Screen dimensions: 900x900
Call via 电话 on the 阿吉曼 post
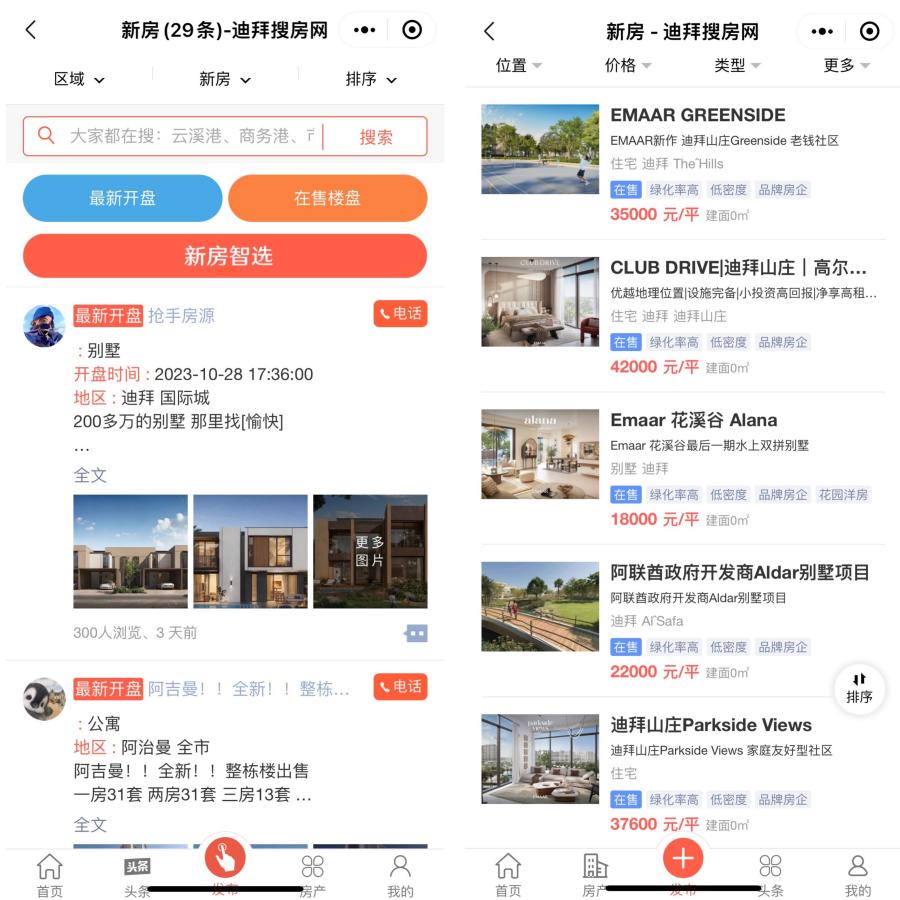[400, 687]
